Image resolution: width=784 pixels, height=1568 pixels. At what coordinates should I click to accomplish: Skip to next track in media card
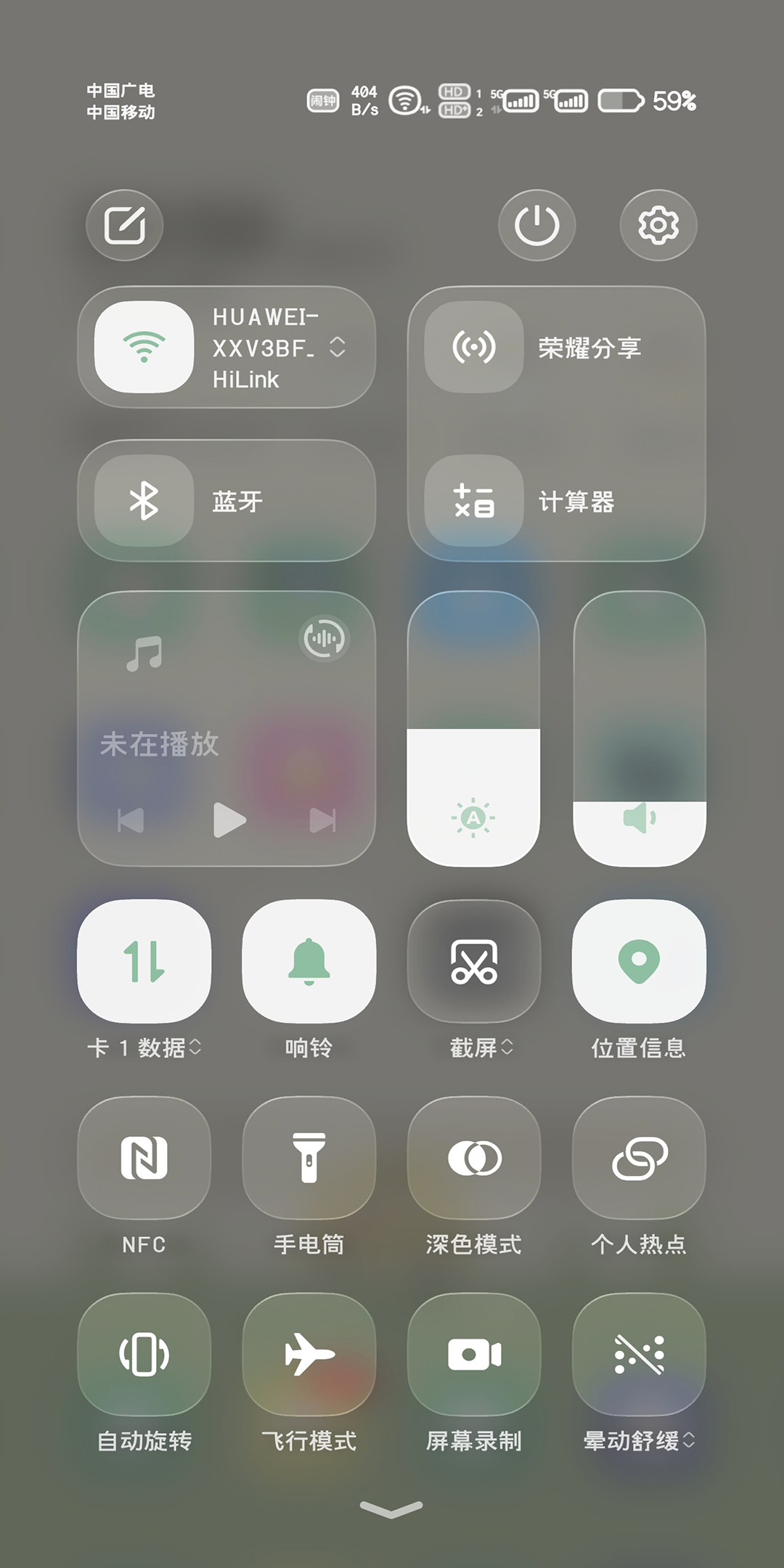(322, 820)
